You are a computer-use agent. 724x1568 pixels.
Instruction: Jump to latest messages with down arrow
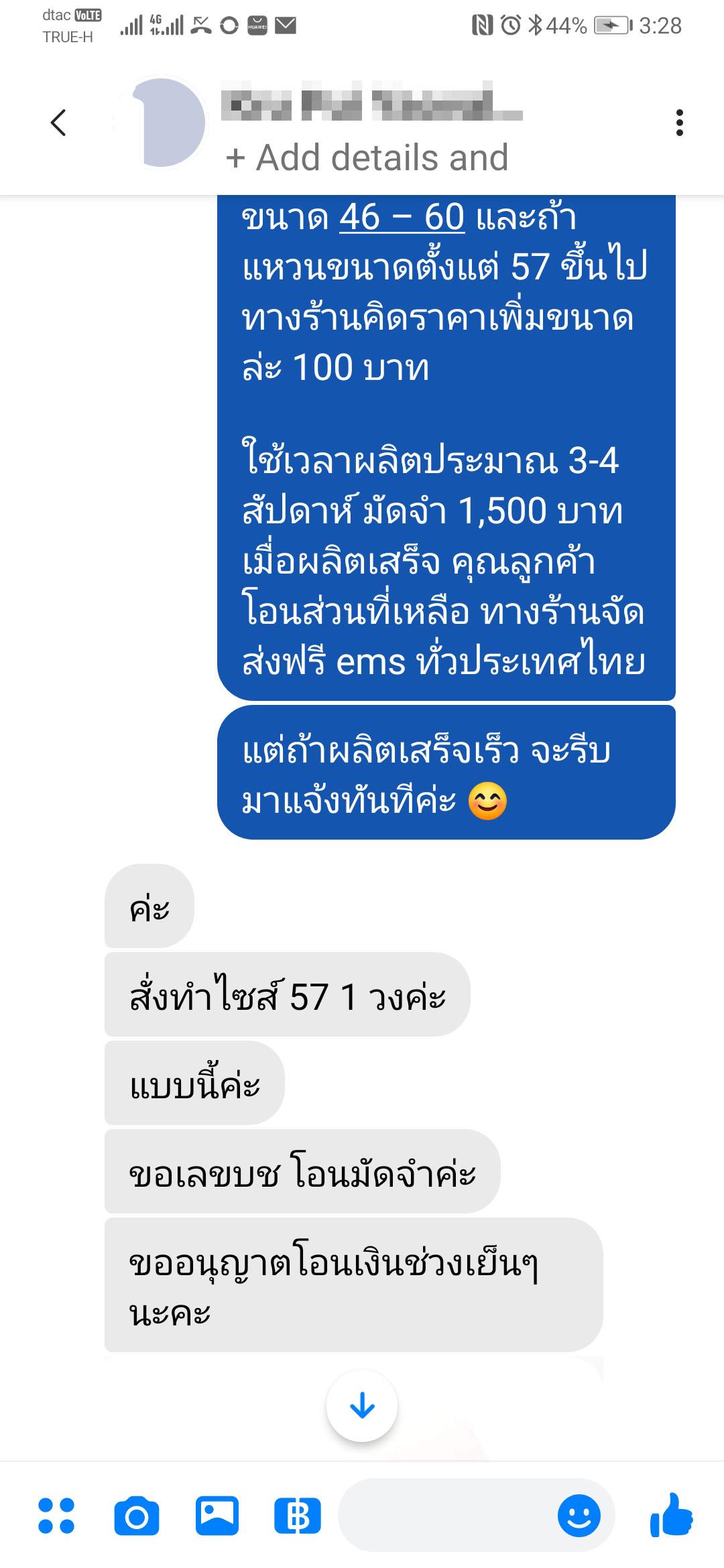click(362, 1406)
